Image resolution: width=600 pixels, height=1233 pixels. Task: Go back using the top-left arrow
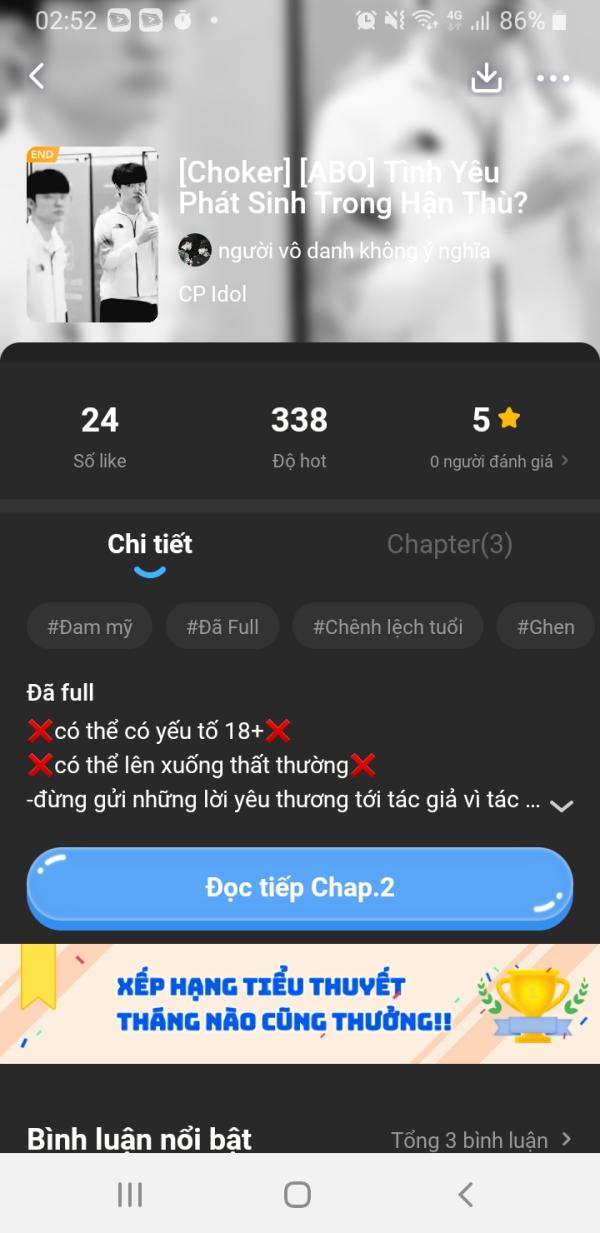point(37,77)
